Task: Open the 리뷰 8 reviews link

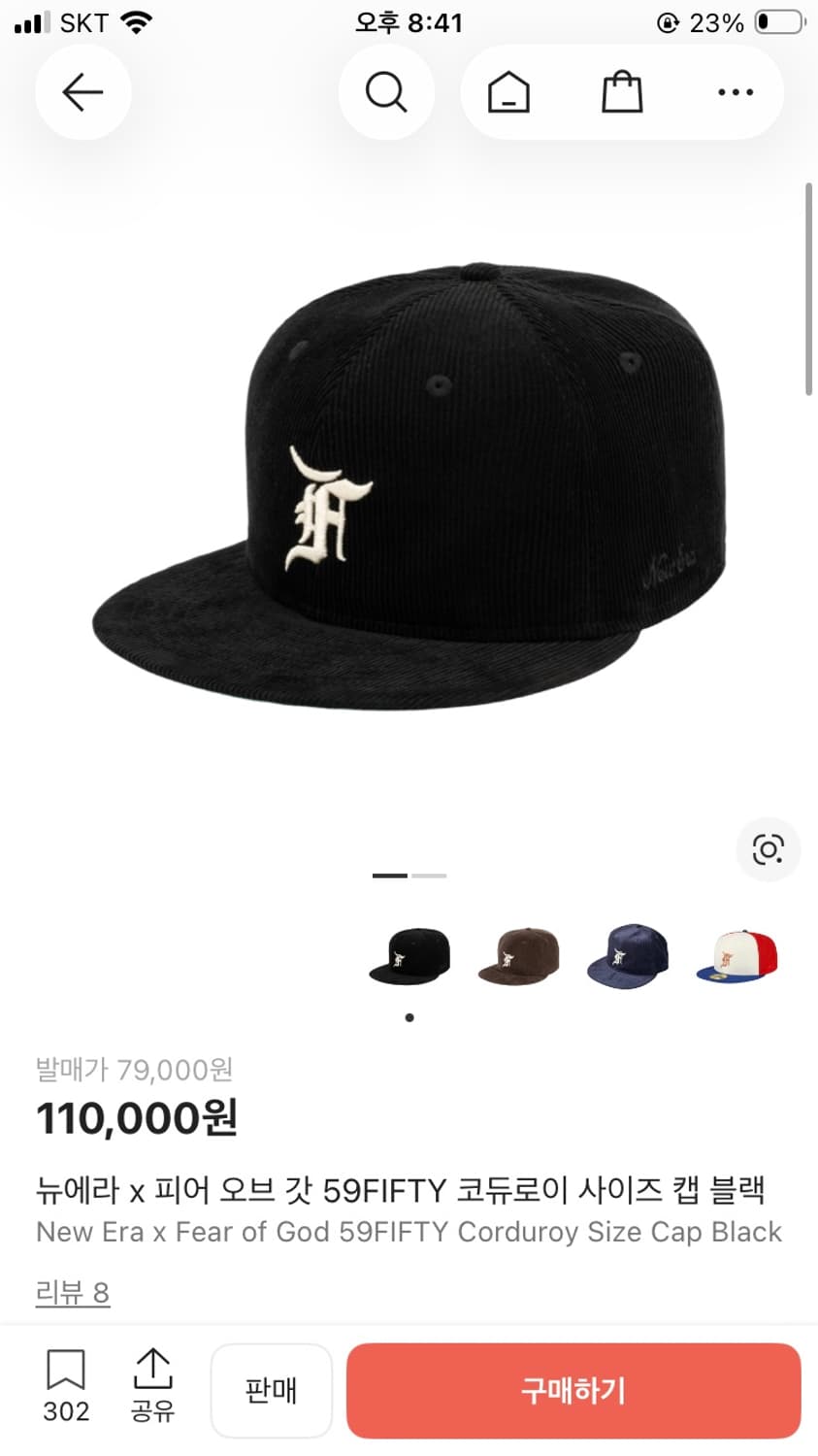Action: coord(73,1292)
